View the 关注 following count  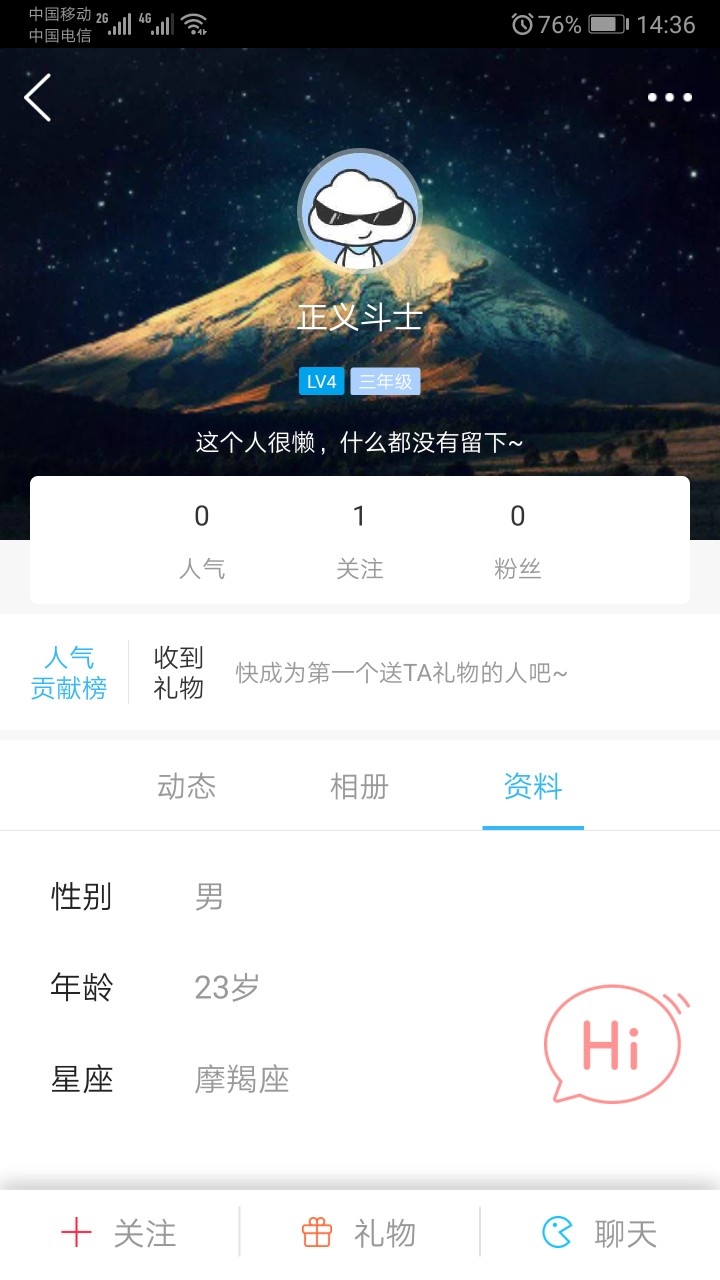click(360, 540)
